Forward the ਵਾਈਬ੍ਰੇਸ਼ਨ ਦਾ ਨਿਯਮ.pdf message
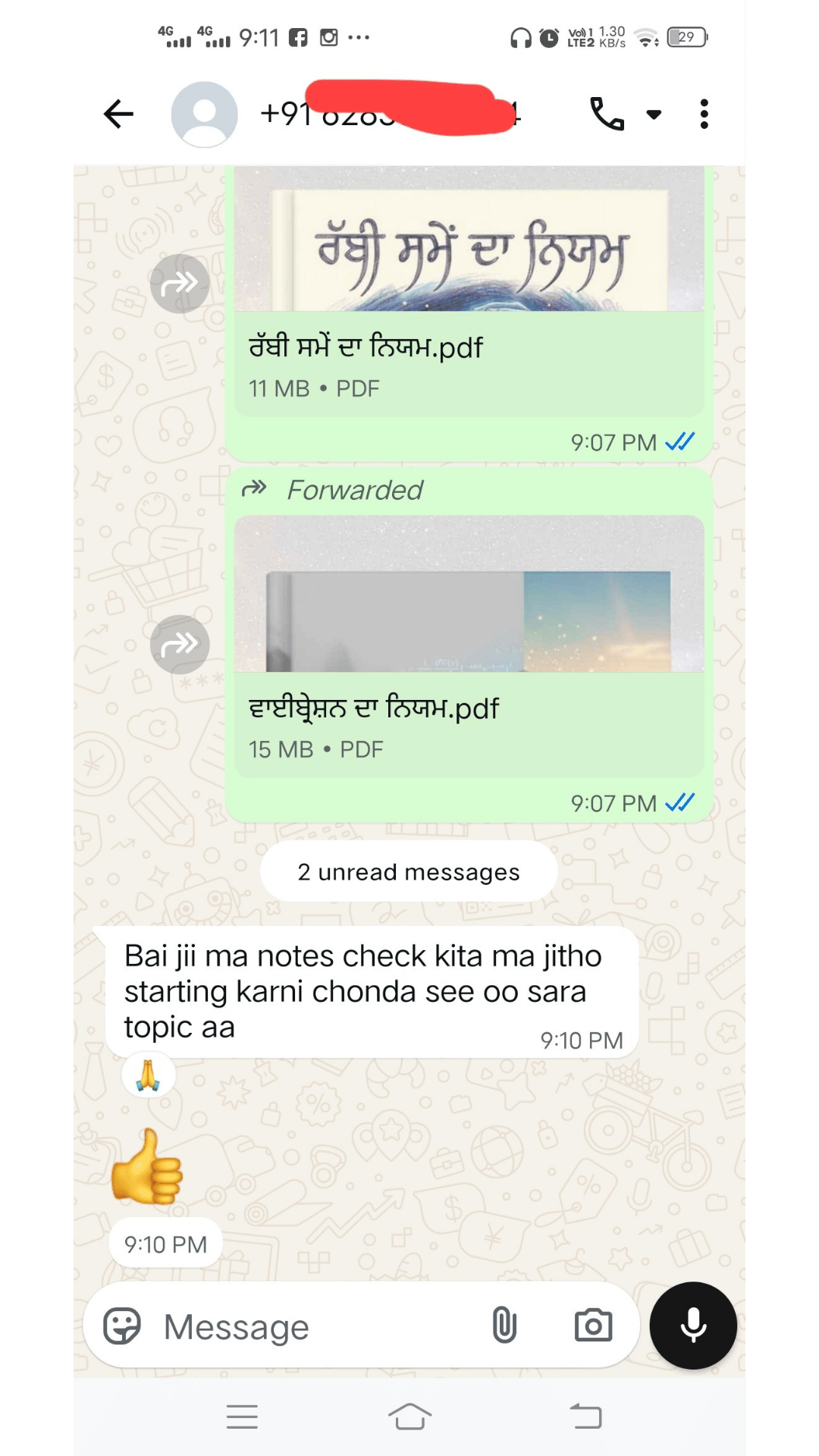The image size is (819, 1456). (x=180, y=644)
